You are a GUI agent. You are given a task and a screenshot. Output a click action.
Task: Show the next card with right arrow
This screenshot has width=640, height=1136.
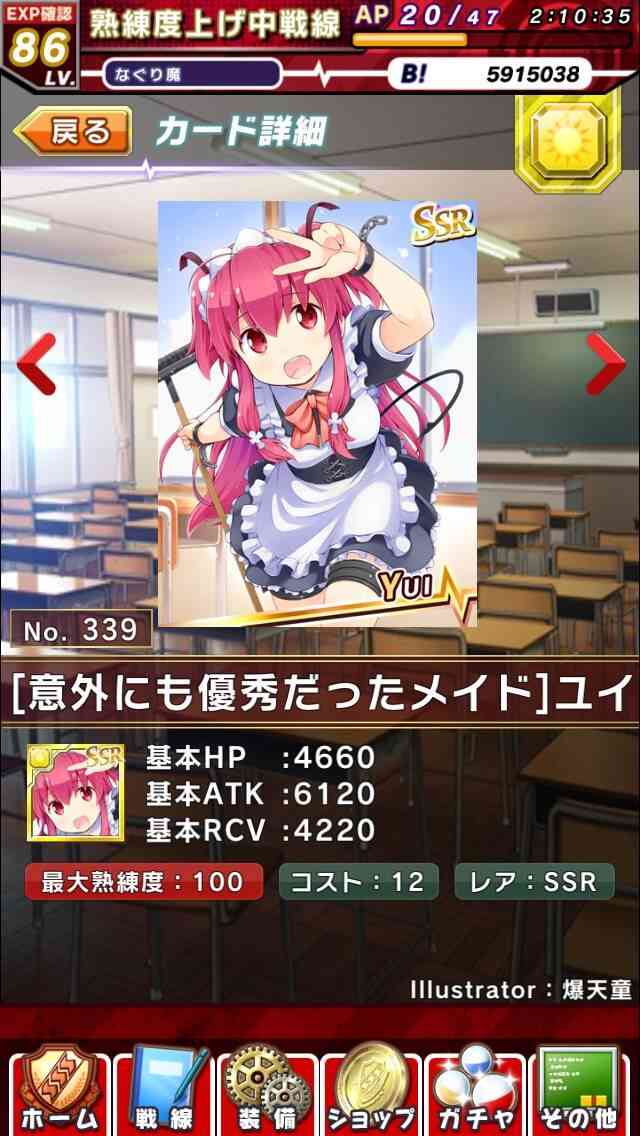click(x=605, y=364)
